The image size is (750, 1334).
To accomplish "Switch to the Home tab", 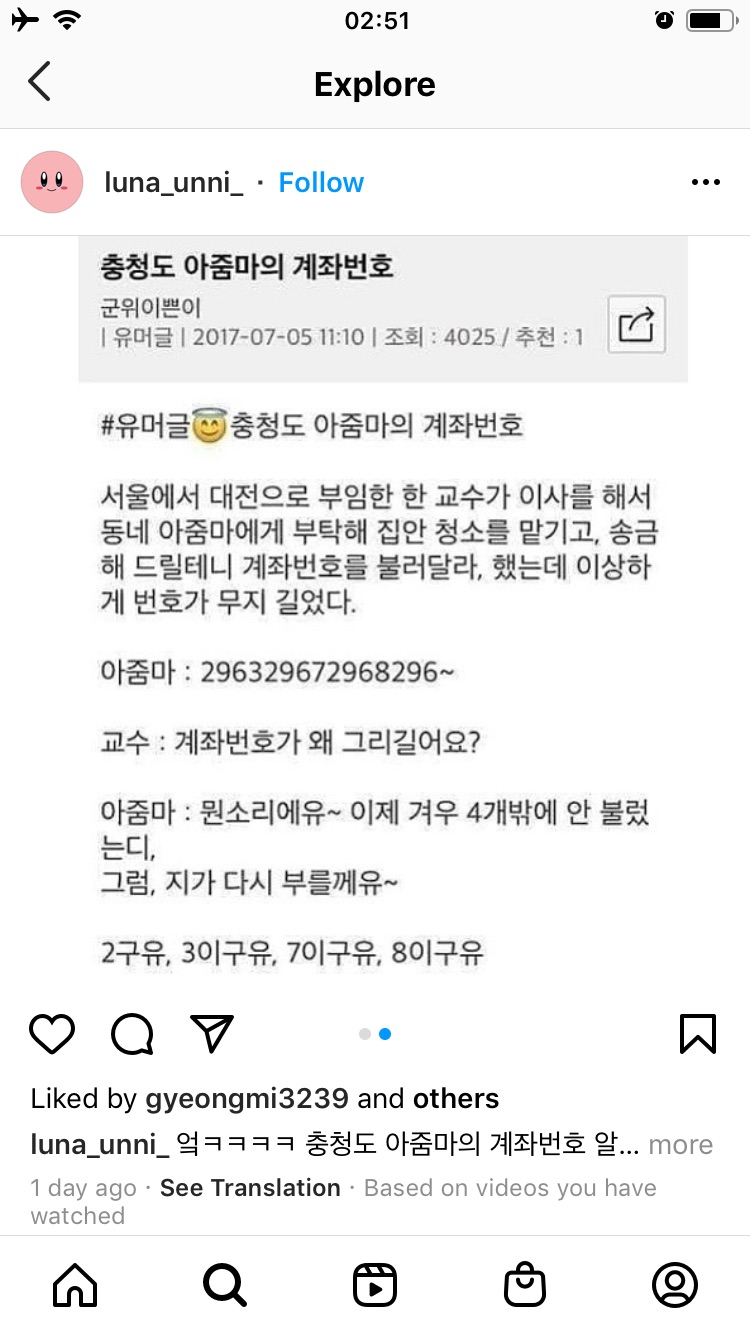I will point(75,1285).
